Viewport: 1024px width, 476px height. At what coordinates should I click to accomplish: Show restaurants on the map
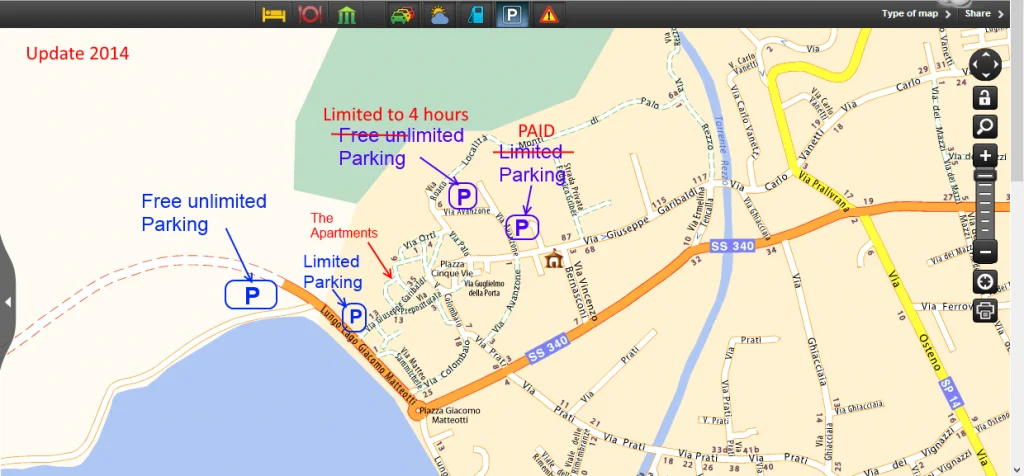click(311, 14)
